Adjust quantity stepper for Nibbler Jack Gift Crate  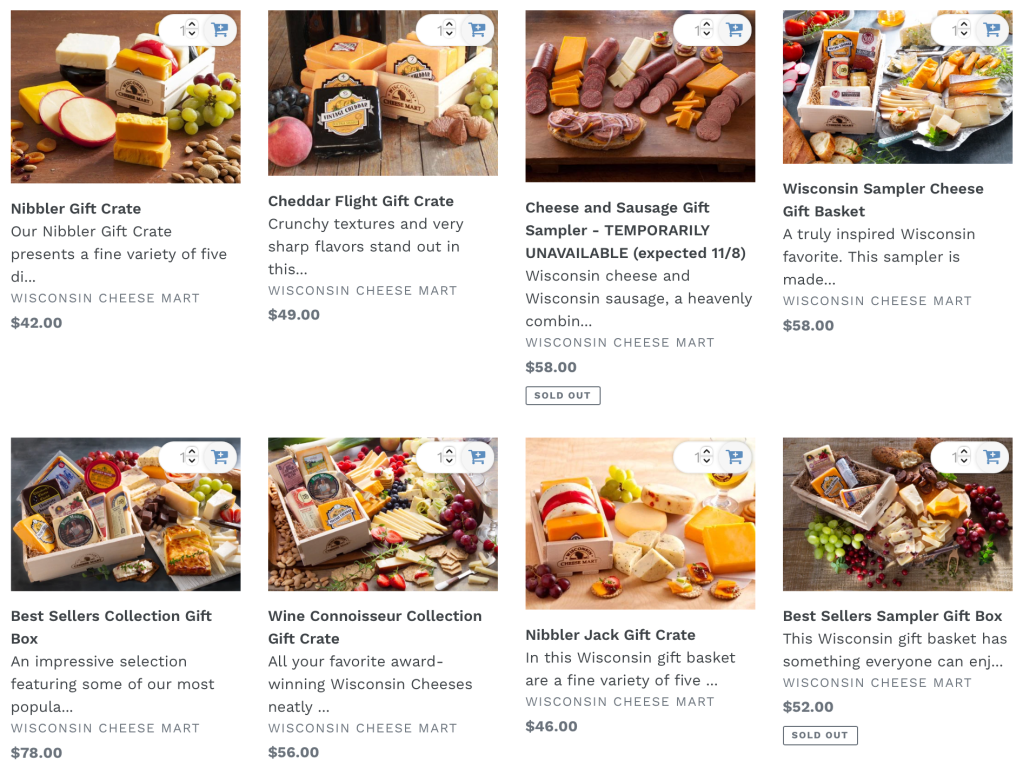tap(702, 457)
